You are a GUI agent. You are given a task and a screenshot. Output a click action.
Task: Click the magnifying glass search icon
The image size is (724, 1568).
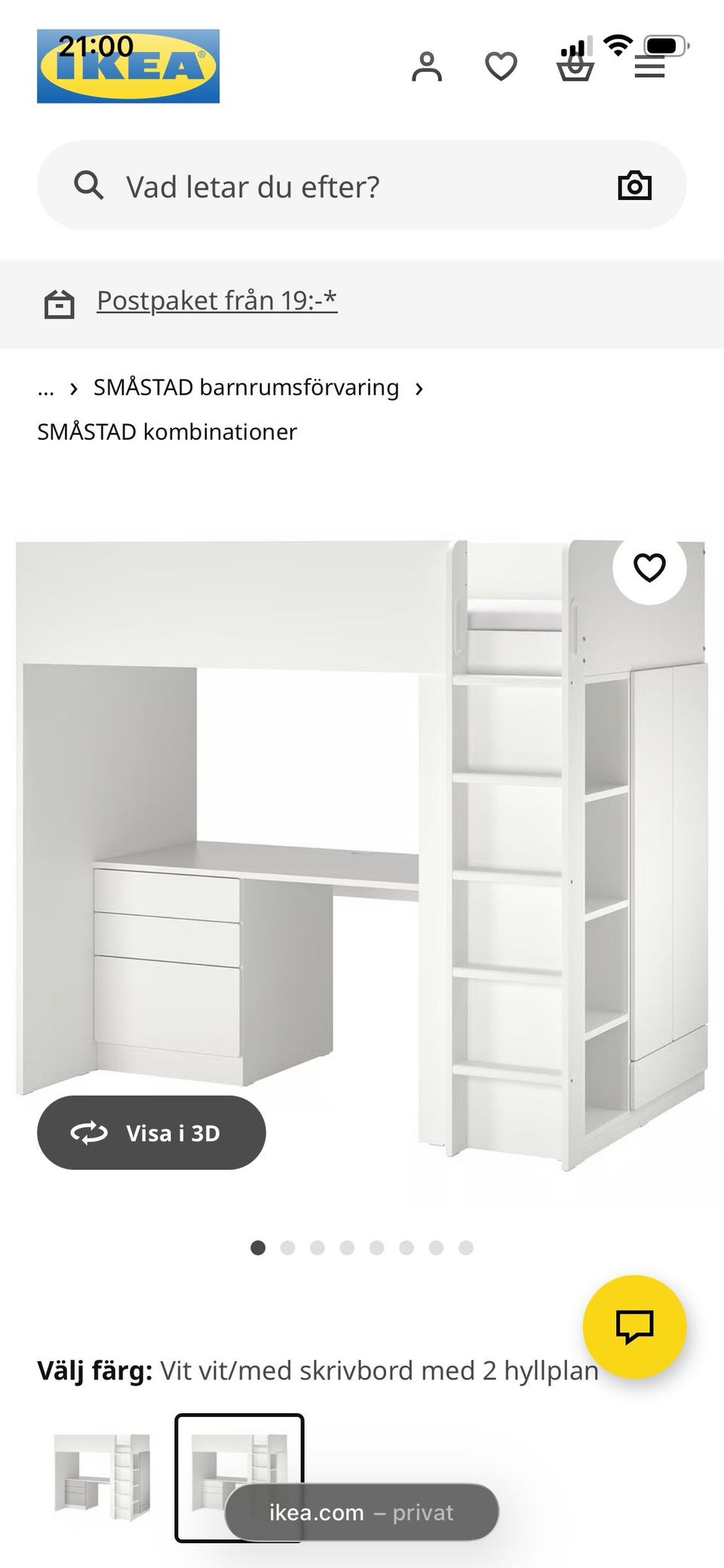(x=89, y=184)
